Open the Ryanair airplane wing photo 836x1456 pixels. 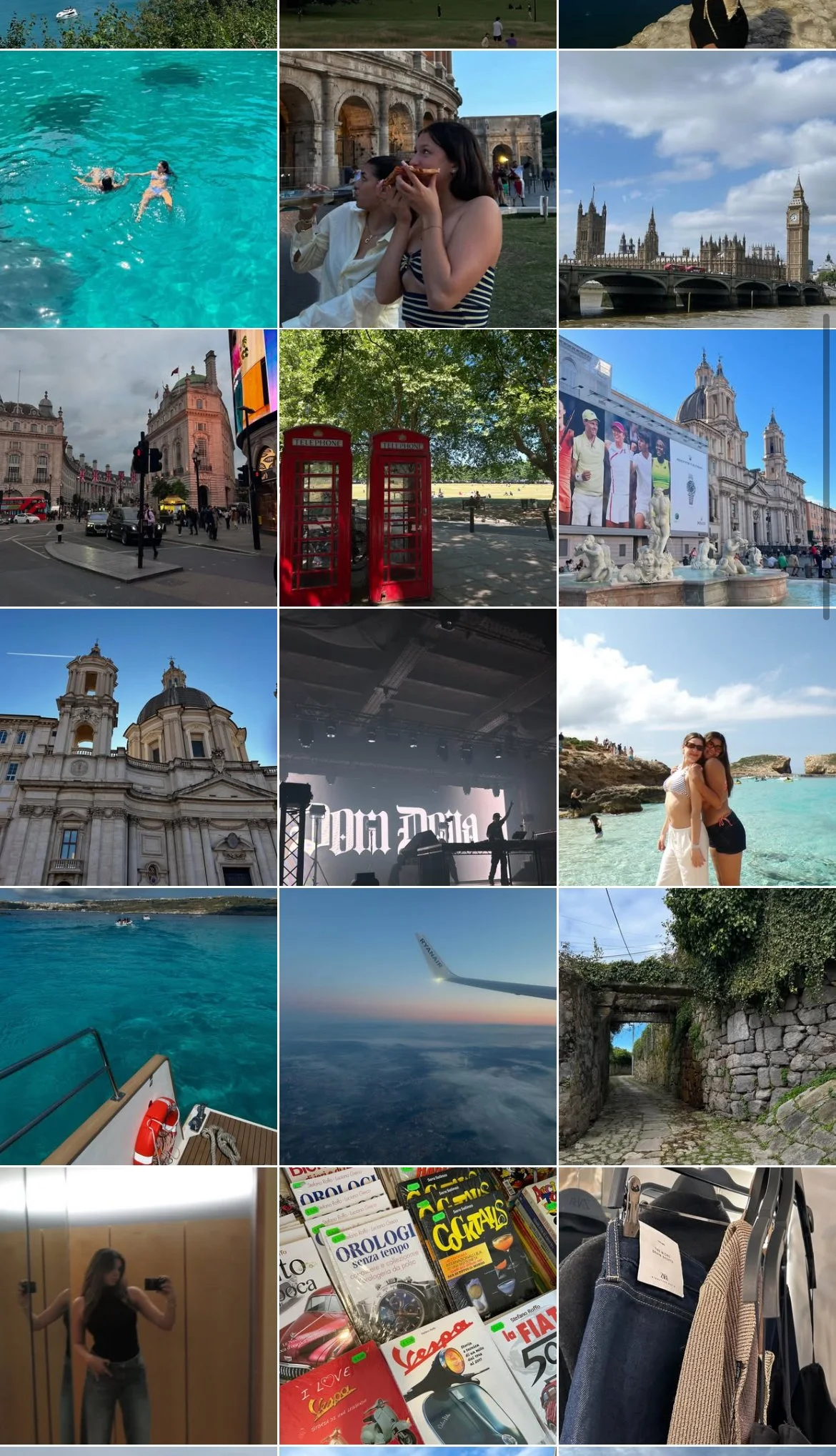pos(417,1027)
